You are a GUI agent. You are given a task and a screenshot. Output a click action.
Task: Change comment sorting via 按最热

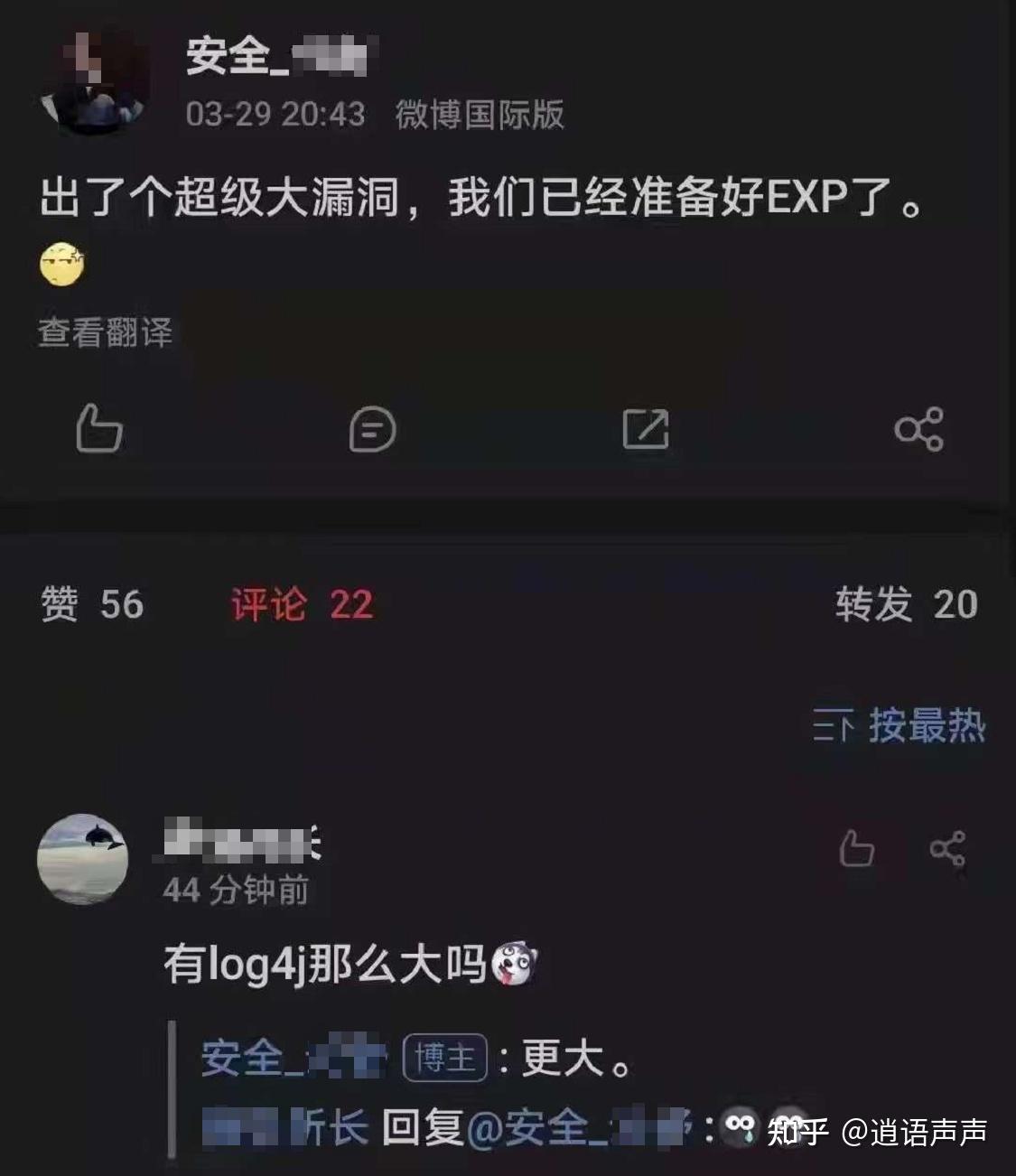point(899,725)
